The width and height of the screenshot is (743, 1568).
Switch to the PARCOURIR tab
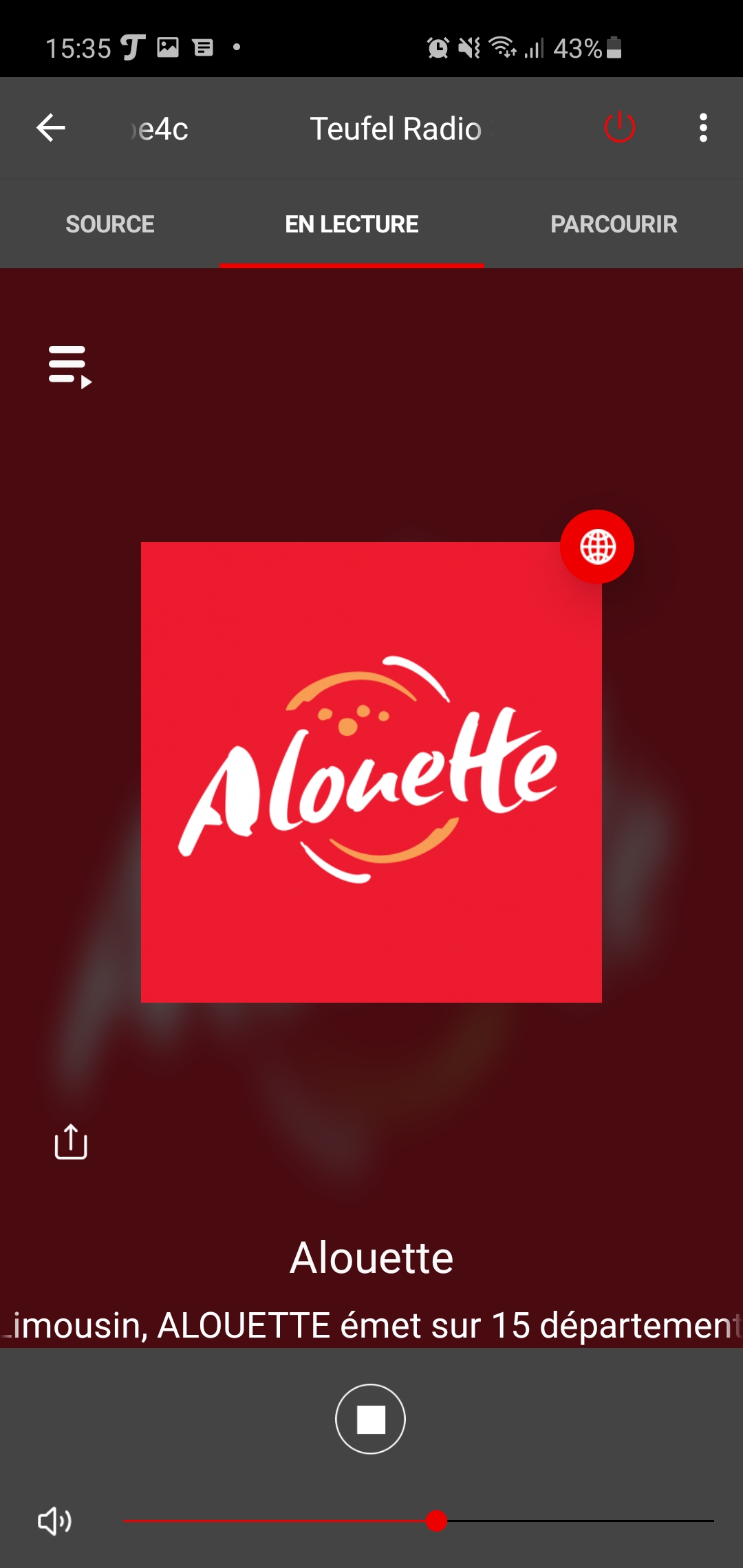tap(614, 224)
